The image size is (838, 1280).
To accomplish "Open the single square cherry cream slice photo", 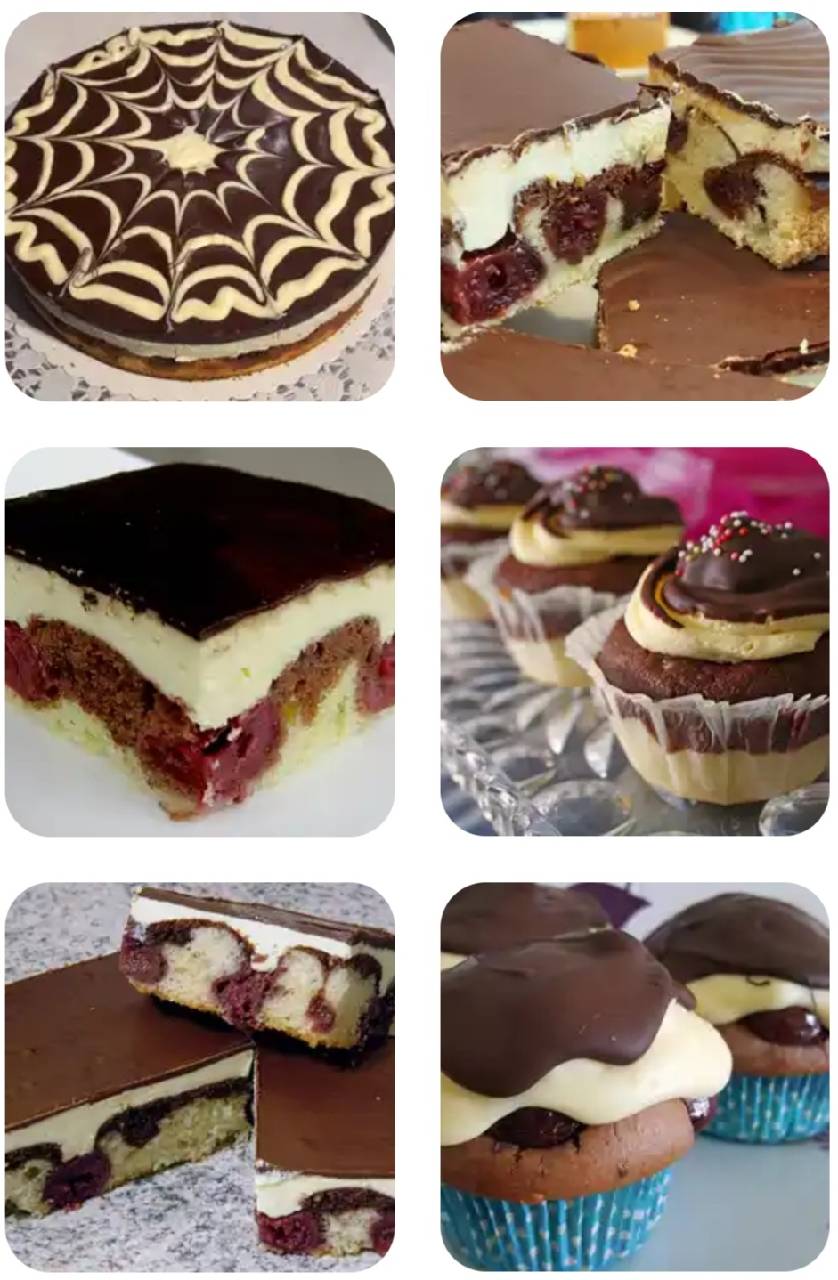I will click(x=200, y=641).
